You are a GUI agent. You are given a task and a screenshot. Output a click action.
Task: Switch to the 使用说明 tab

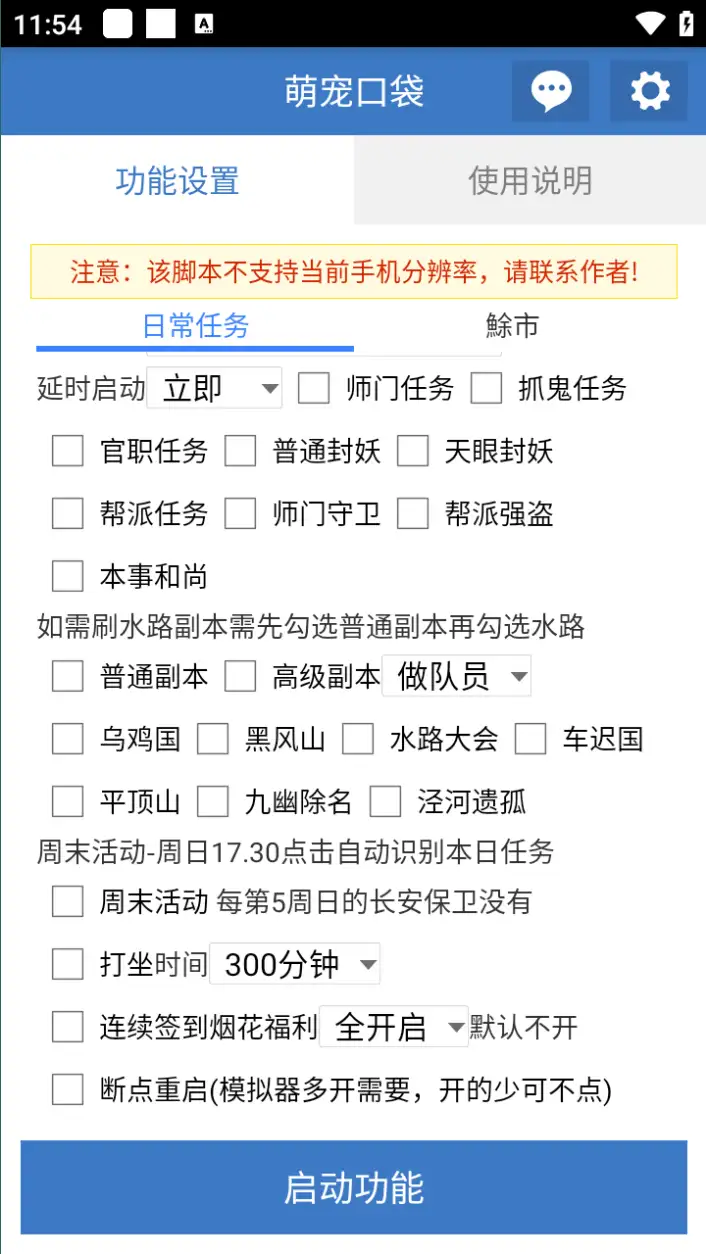(530, 181)
